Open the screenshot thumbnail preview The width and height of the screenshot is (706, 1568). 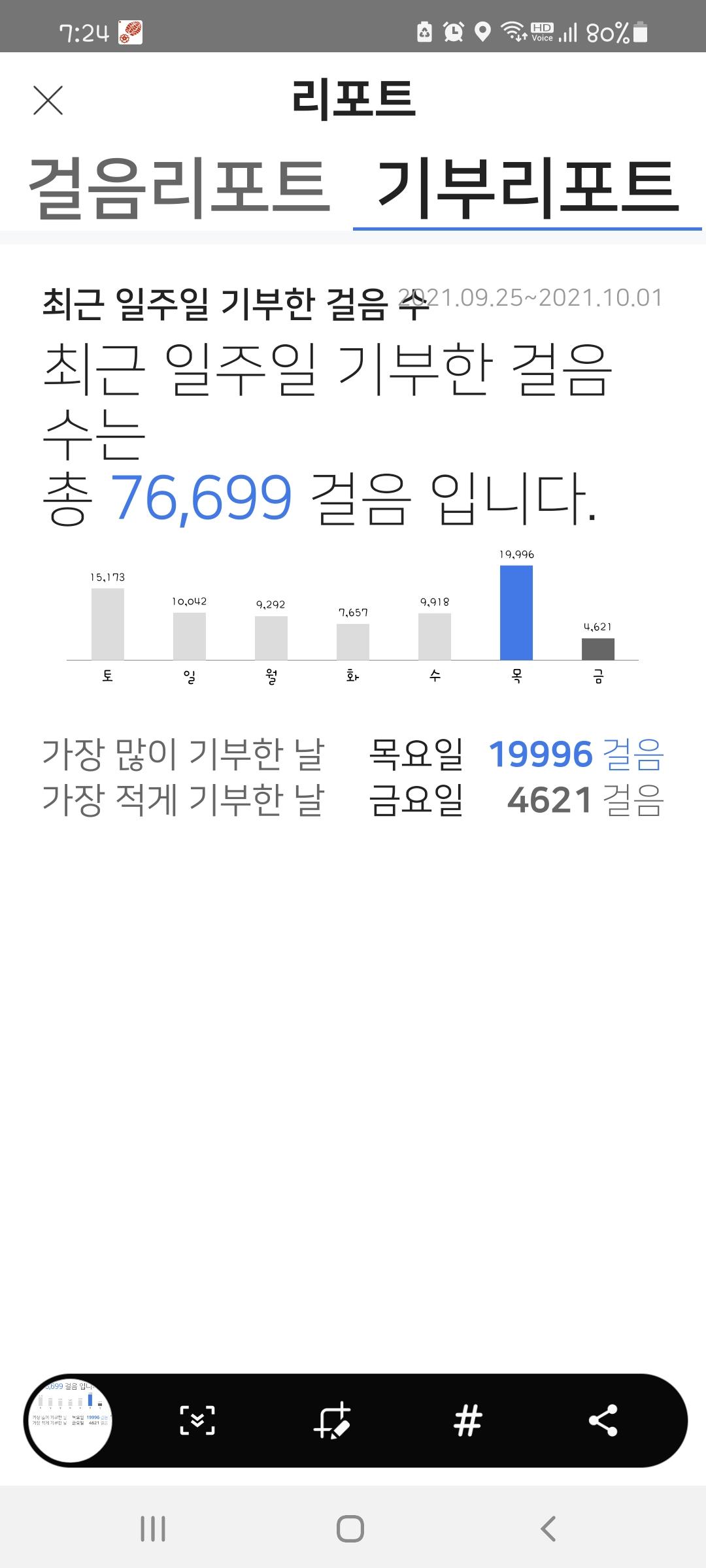pyautogui.click(x=69, y=1420)
